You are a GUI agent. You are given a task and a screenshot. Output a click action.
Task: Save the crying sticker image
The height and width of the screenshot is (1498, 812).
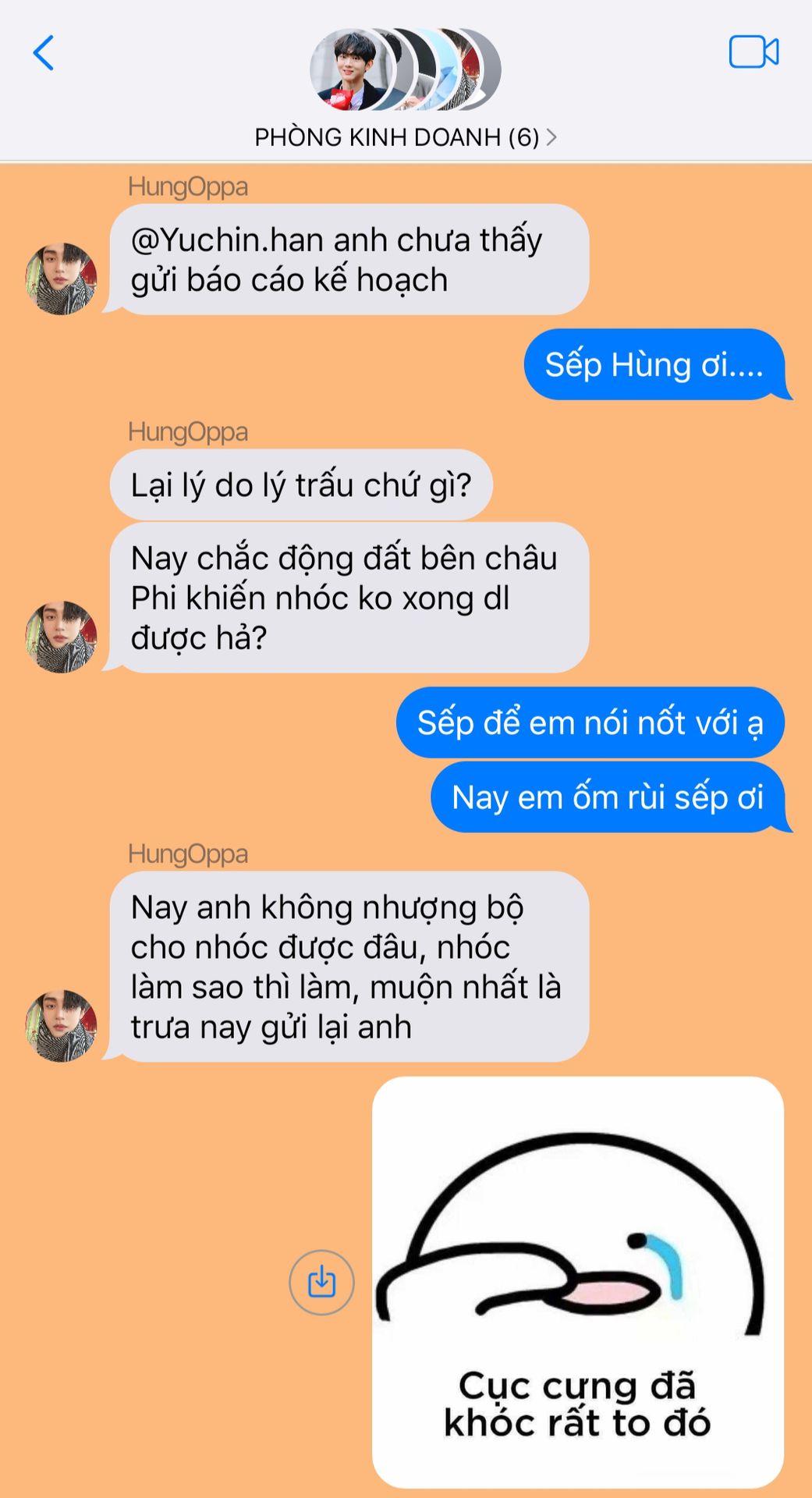[x=321, y=1282]
